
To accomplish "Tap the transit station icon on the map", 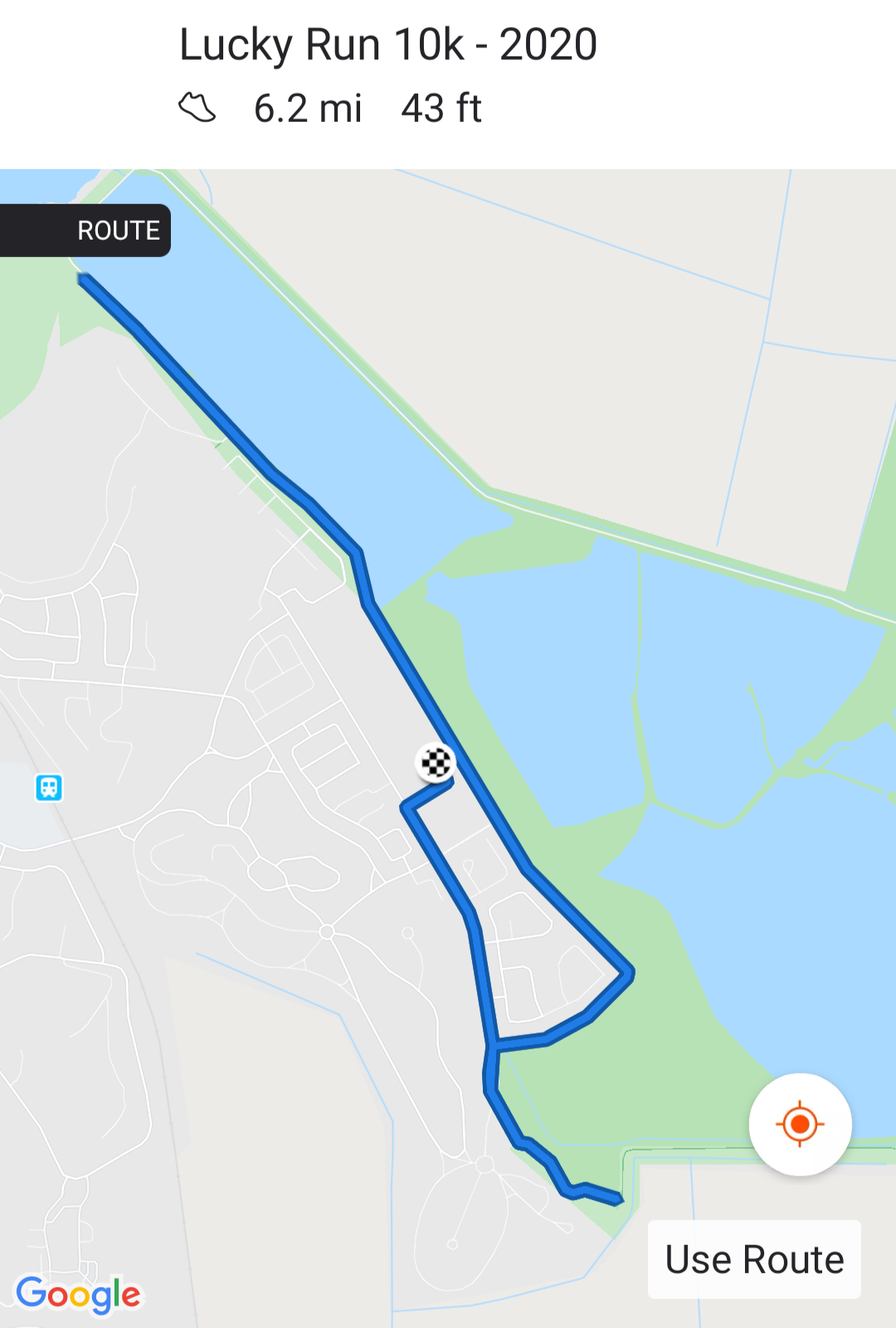I will click(x=49, y=786).
